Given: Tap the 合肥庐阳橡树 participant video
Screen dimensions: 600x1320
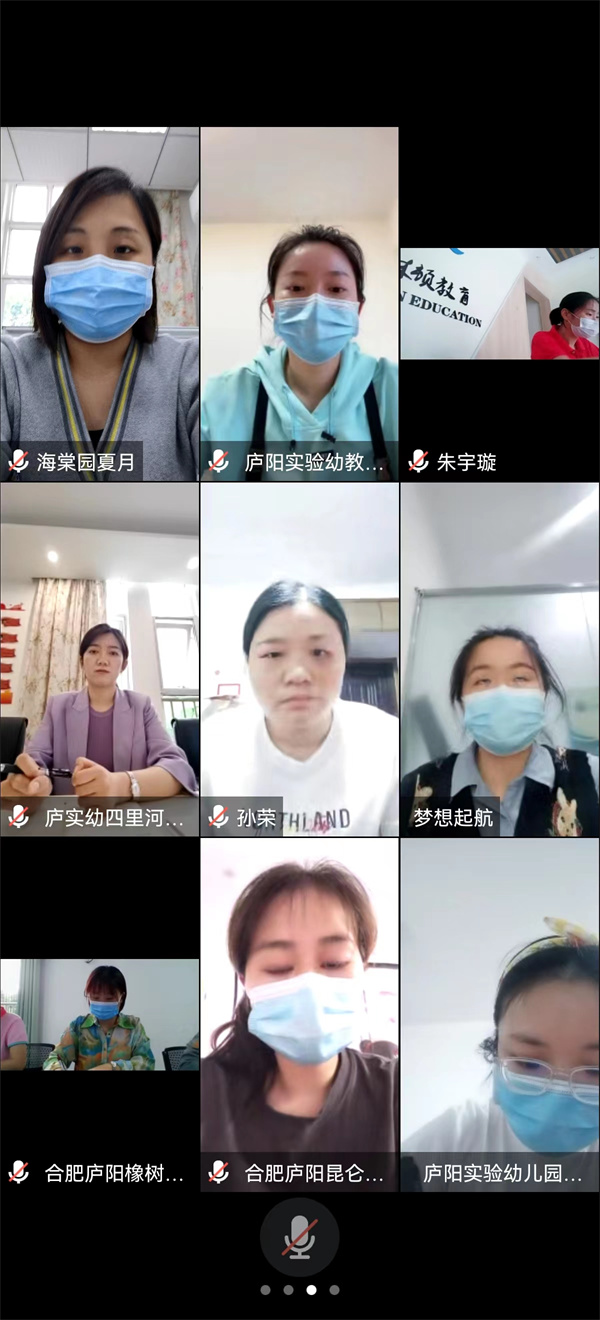Looking at the screenshot, I should click(x=99, y=1015).
